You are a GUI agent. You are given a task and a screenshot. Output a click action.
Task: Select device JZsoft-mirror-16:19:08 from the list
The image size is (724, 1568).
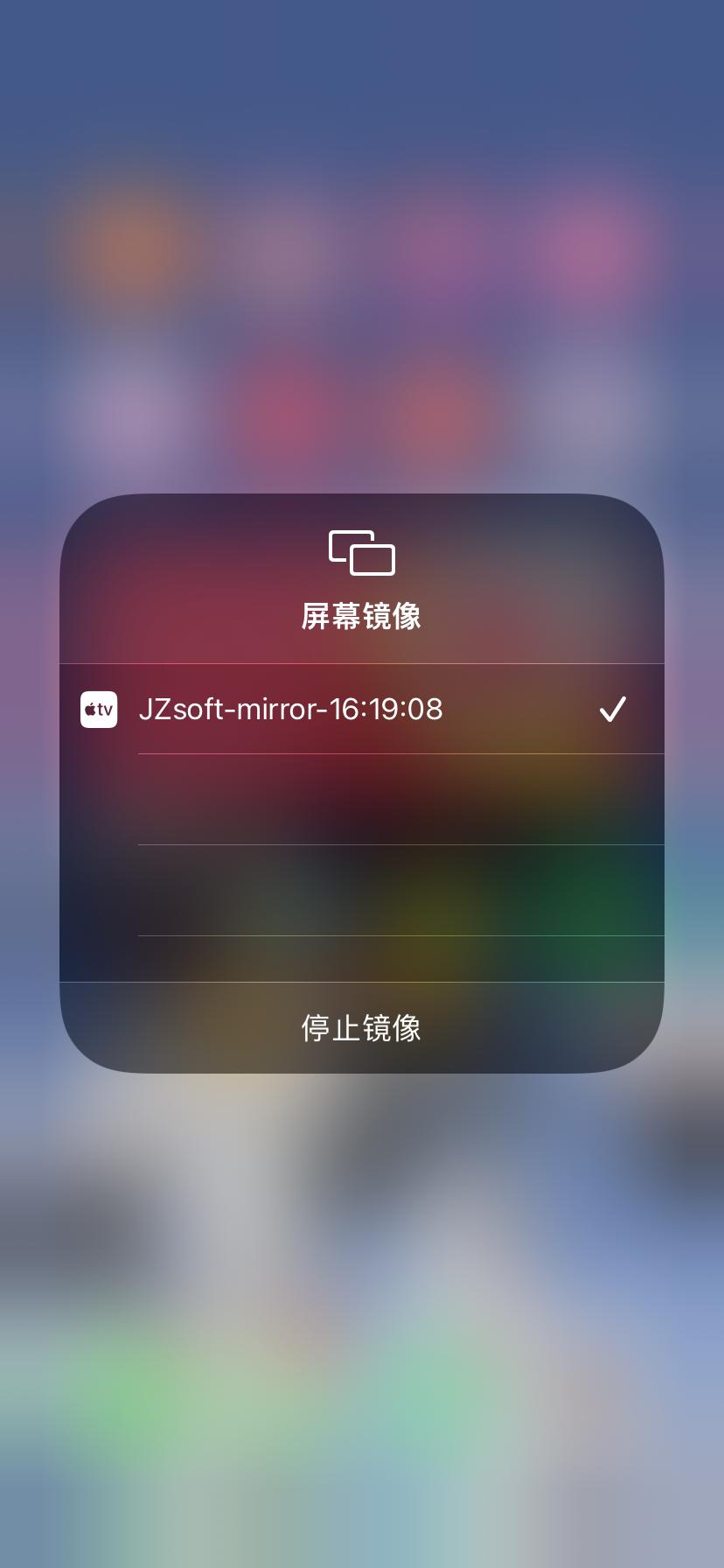tap(362, 710)
